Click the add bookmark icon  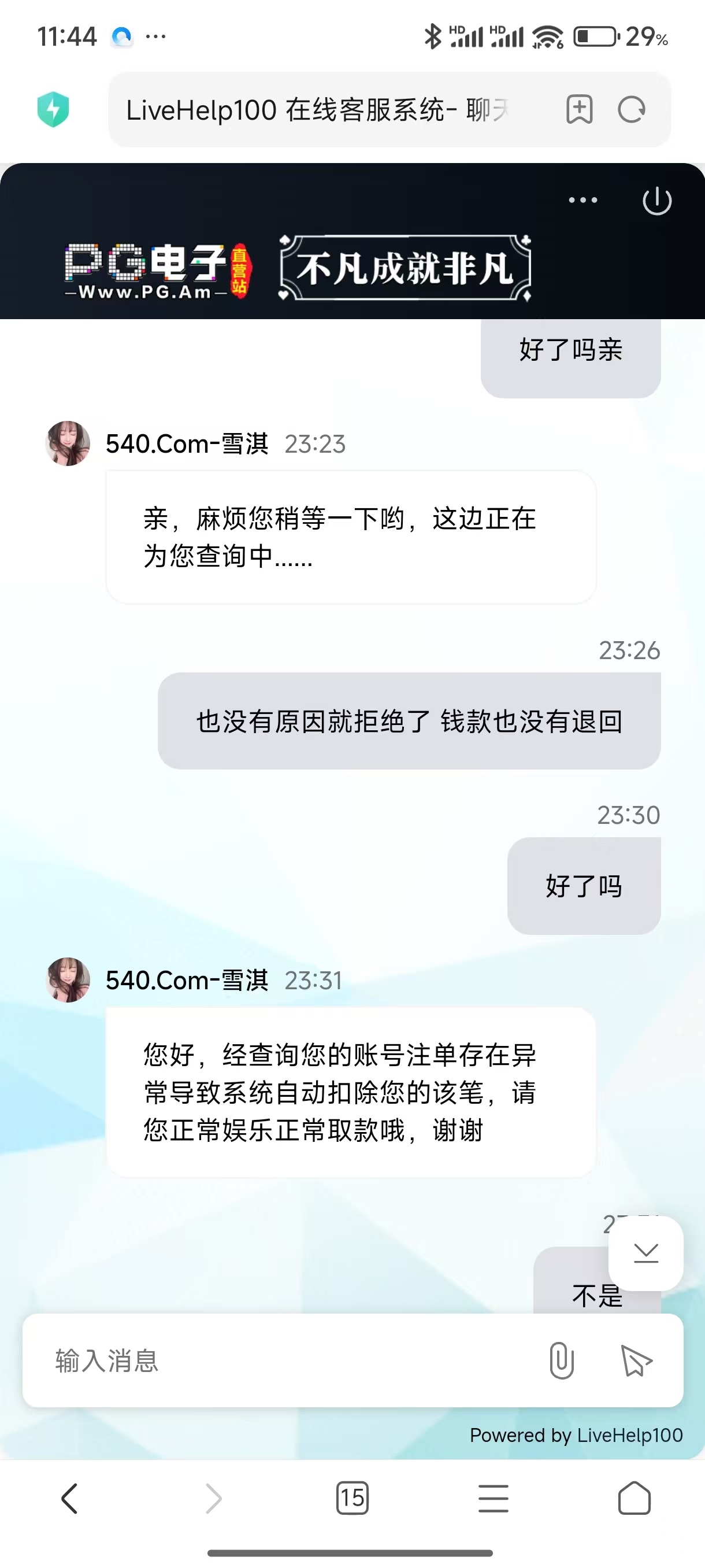pos(580,110)
